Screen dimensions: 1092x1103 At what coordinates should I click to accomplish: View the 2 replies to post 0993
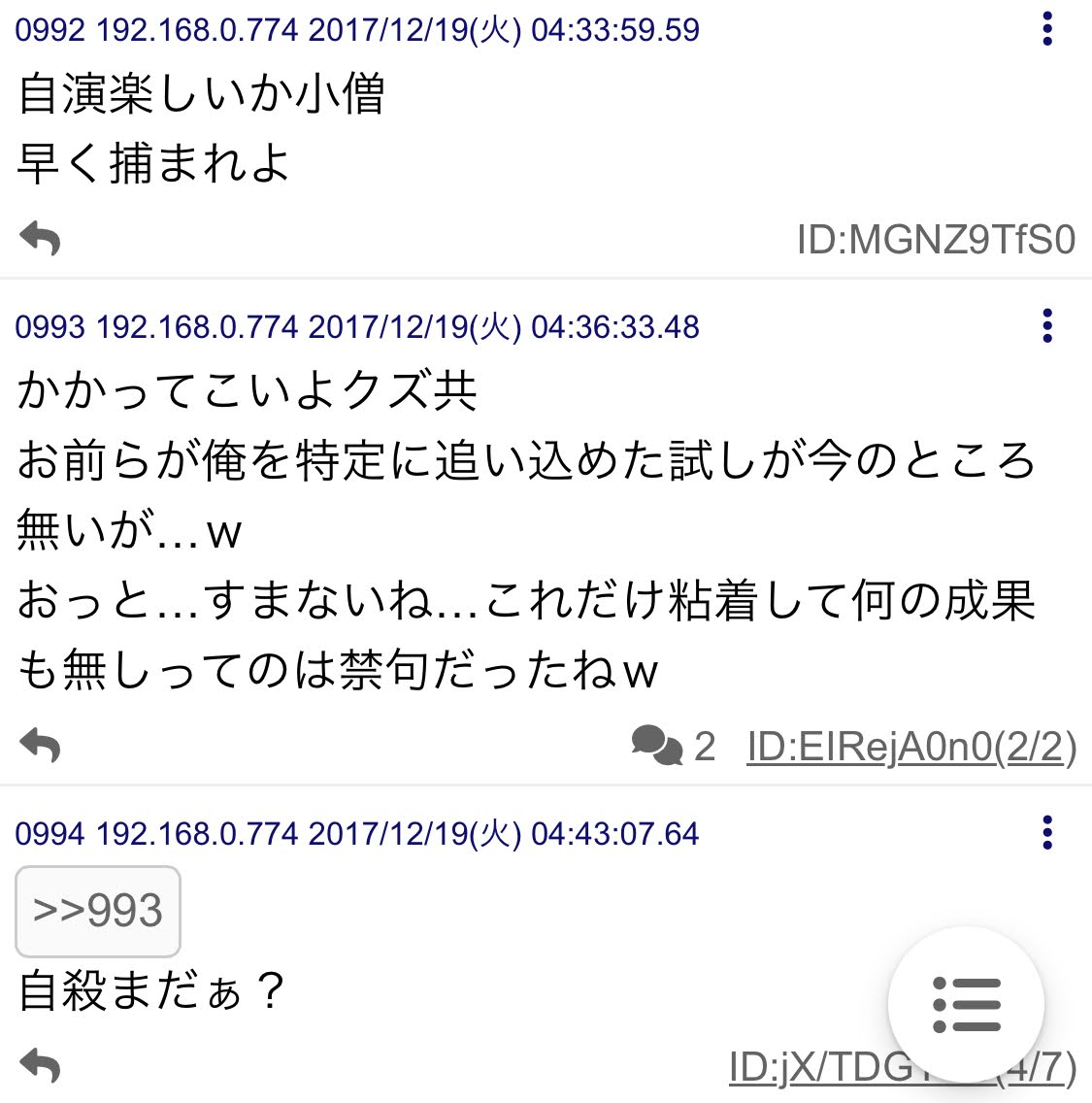click(673, 746)
